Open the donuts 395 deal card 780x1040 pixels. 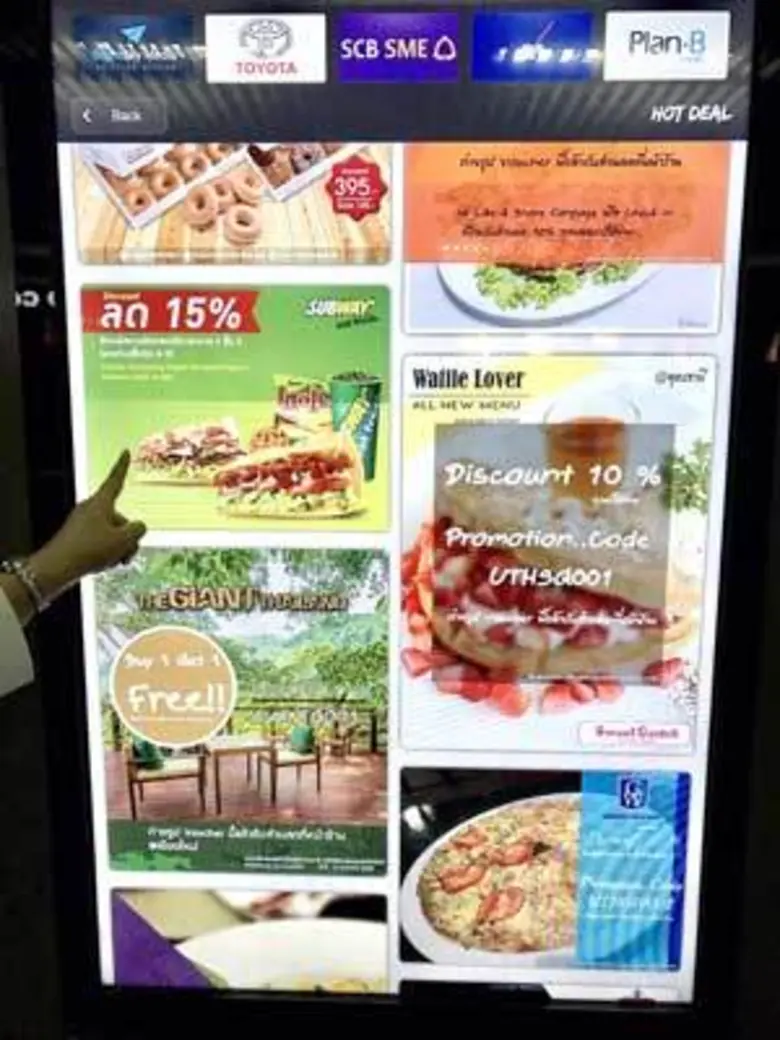pos(234,203)
